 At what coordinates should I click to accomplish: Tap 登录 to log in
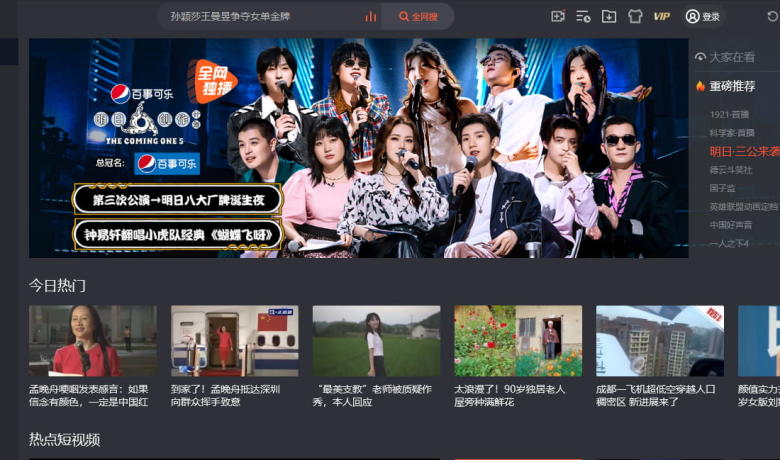coord(702,16)
